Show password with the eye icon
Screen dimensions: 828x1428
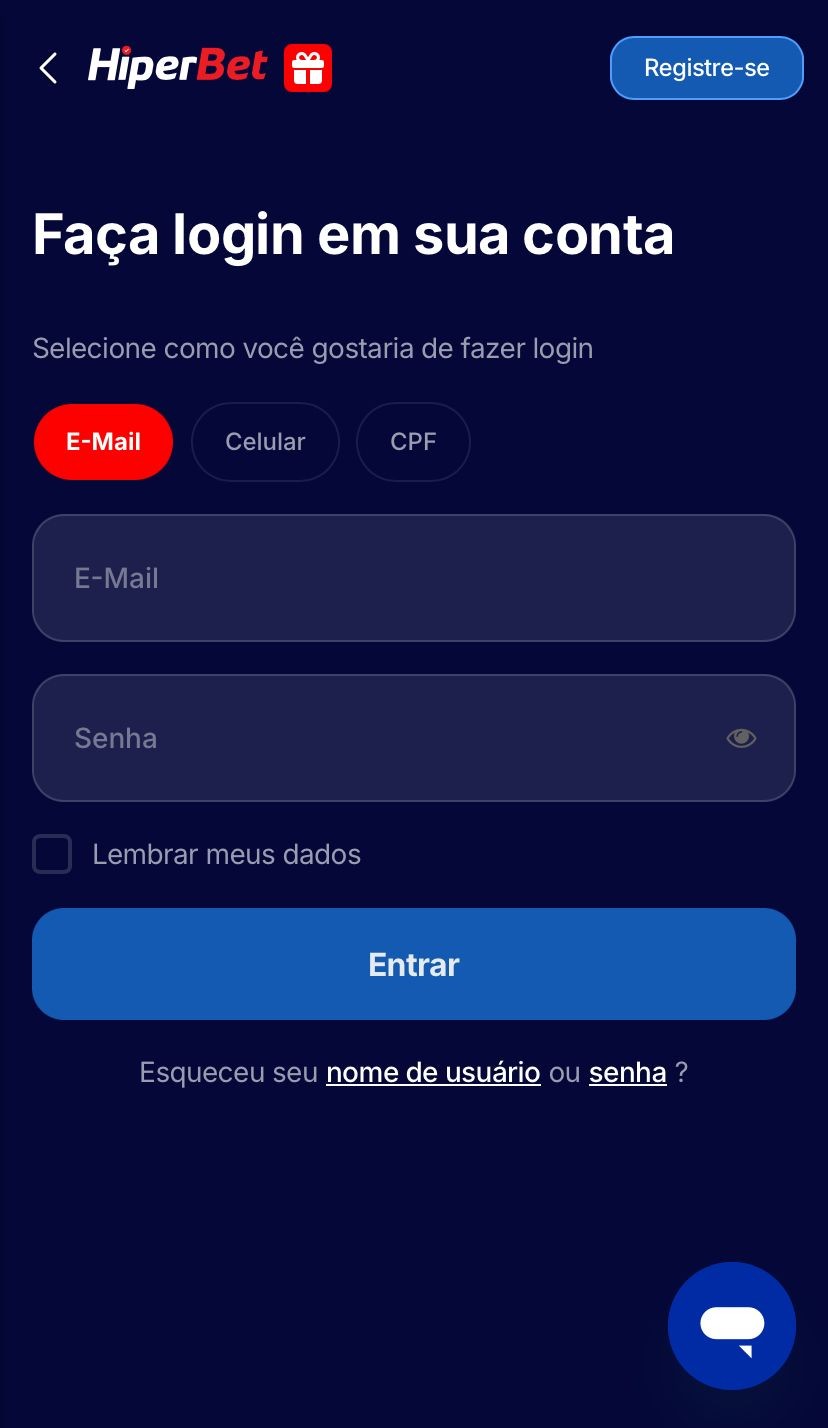click(741, 738)
